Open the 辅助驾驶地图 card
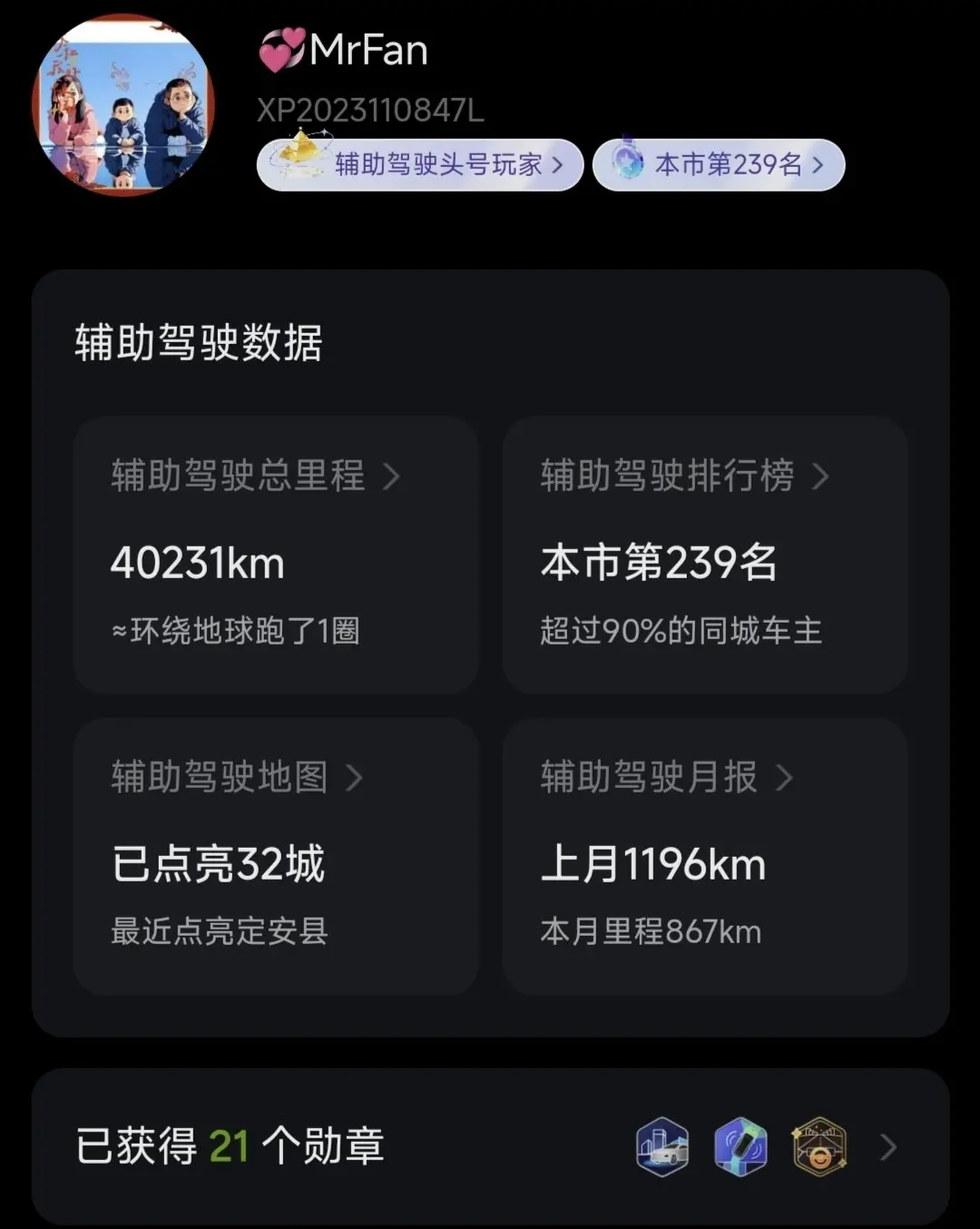This screenshot has width=980, height=1229. click(x=276, y=856)
